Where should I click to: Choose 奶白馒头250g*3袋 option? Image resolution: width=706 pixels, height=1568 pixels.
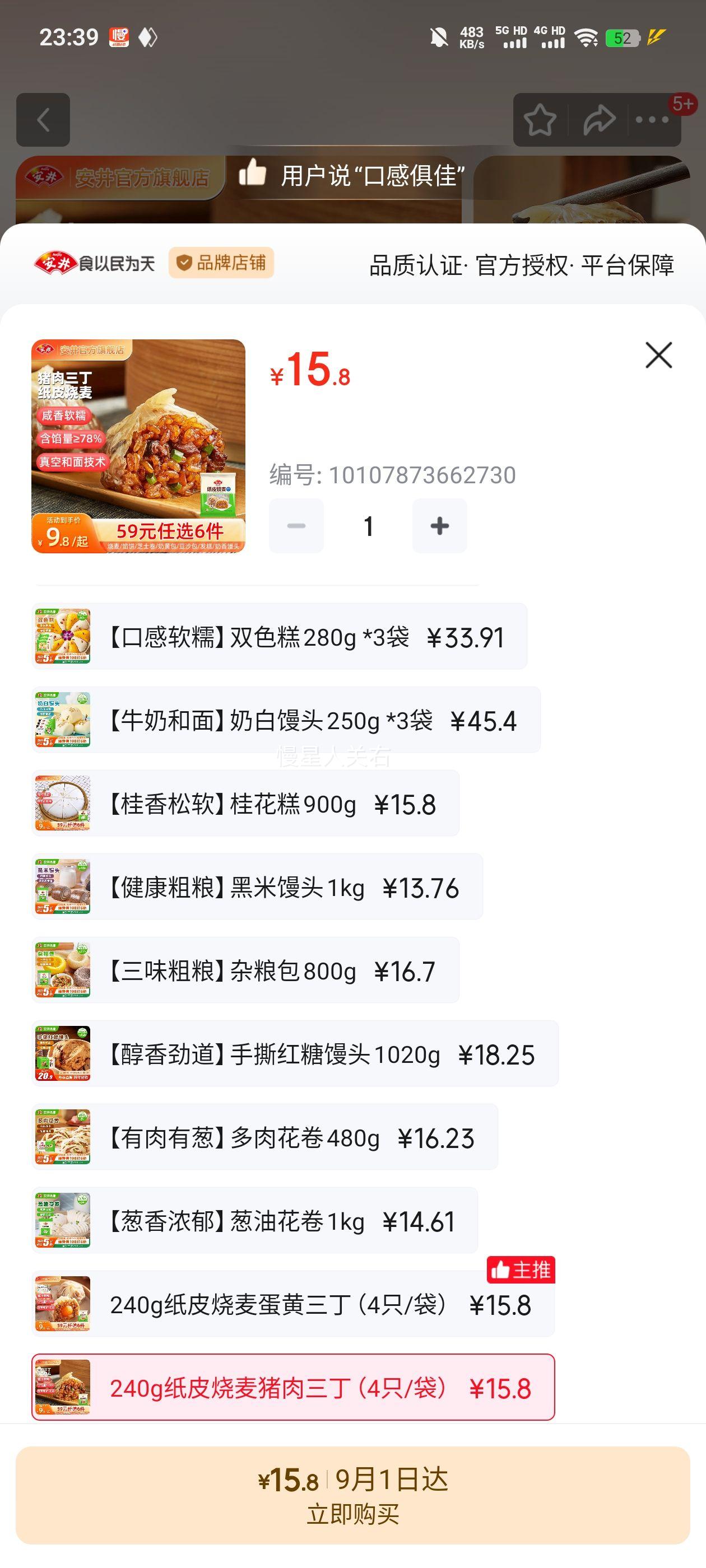pos(286,720)
